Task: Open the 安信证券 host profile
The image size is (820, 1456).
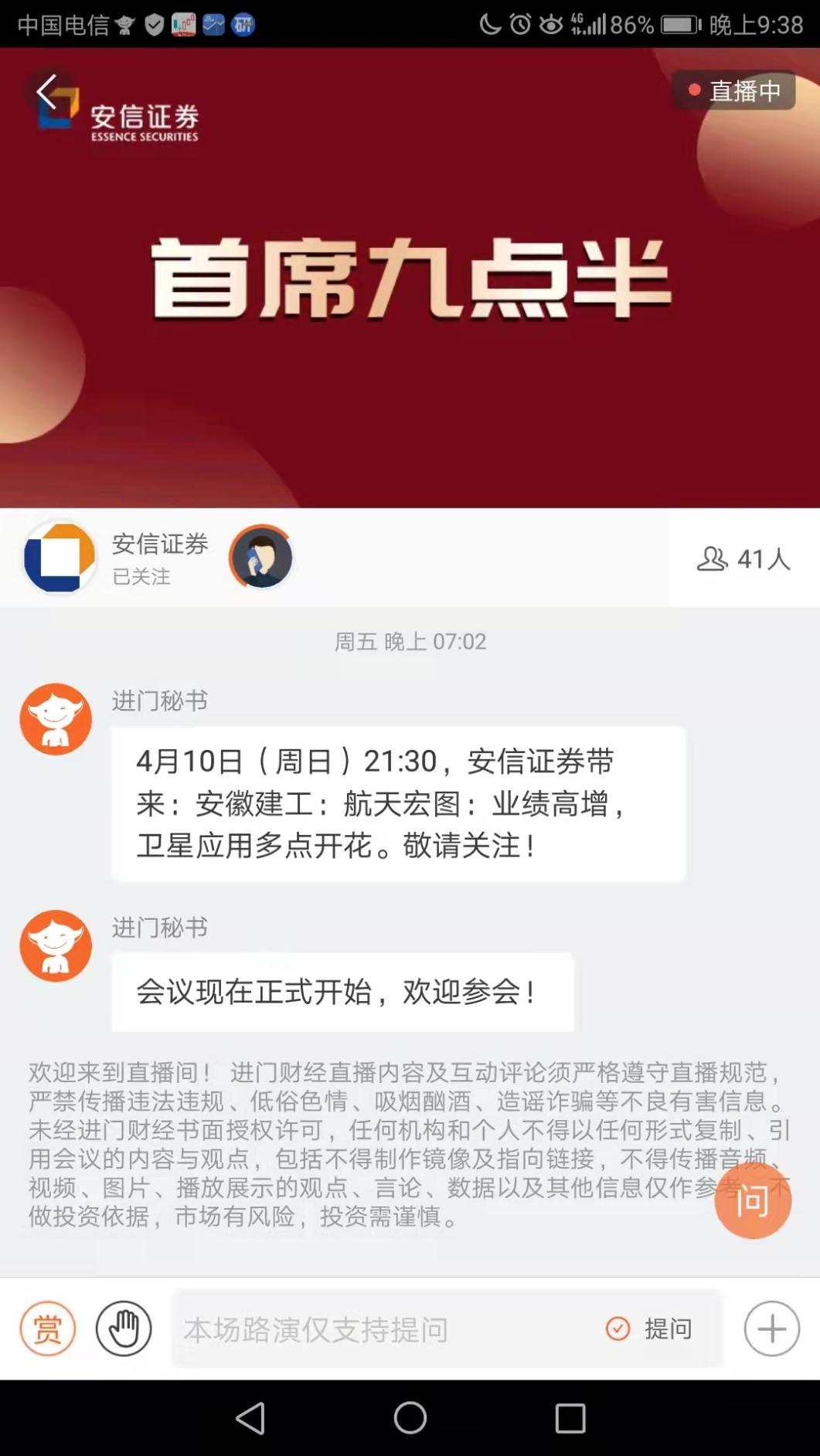Action: point(60,558)
